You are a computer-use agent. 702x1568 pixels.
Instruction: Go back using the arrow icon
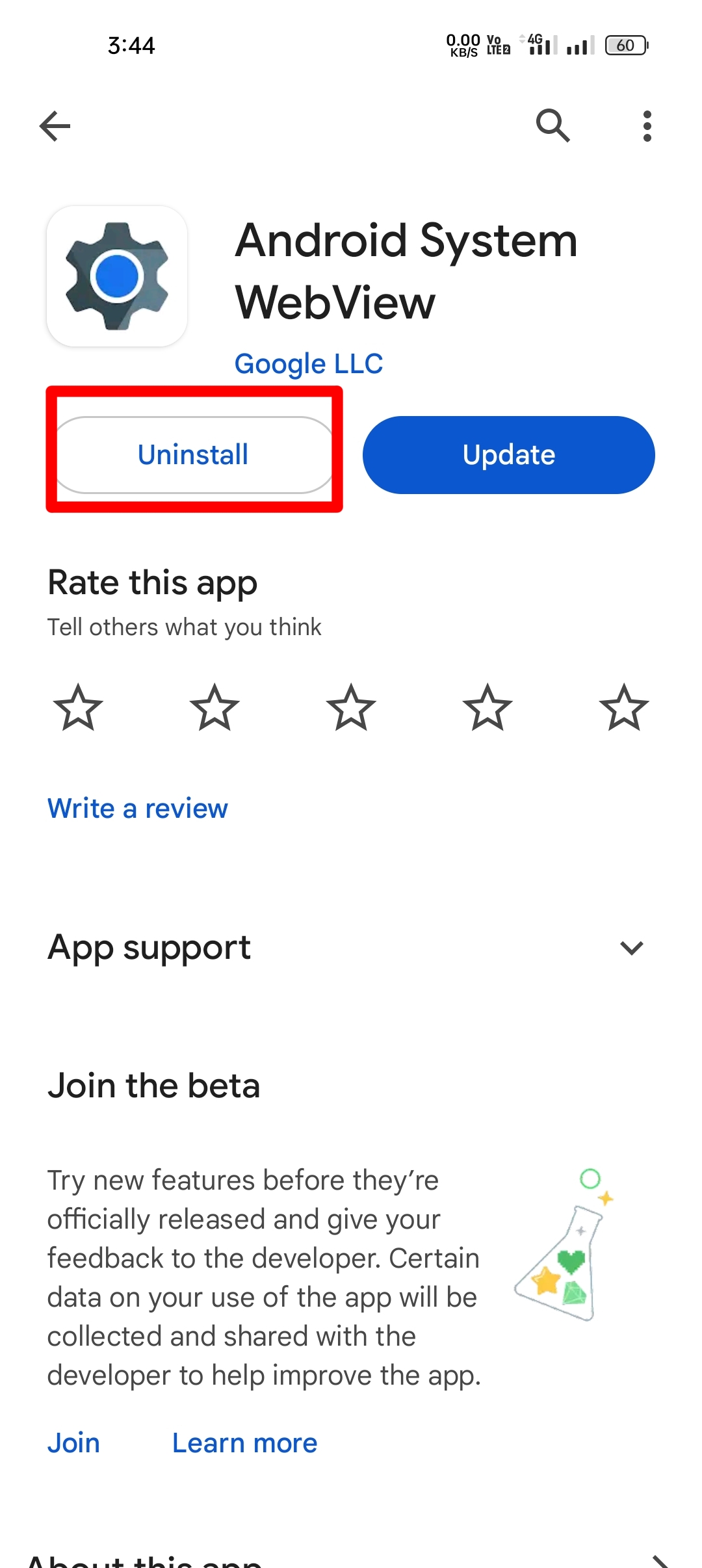[x=55, y=126]
